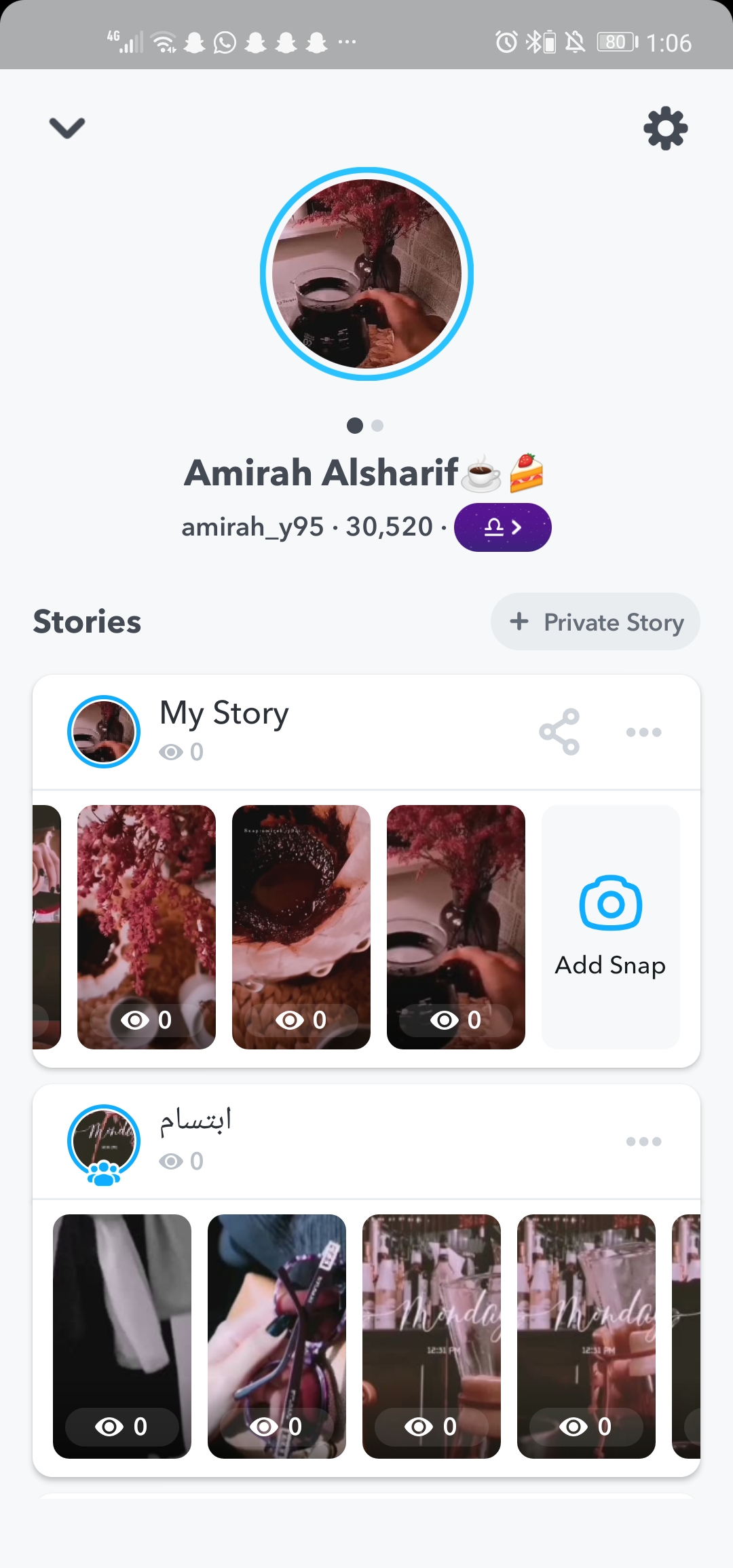Open the My Story three-dot options menu
This screenshot has width=733, height=1568.
point(643,732)
